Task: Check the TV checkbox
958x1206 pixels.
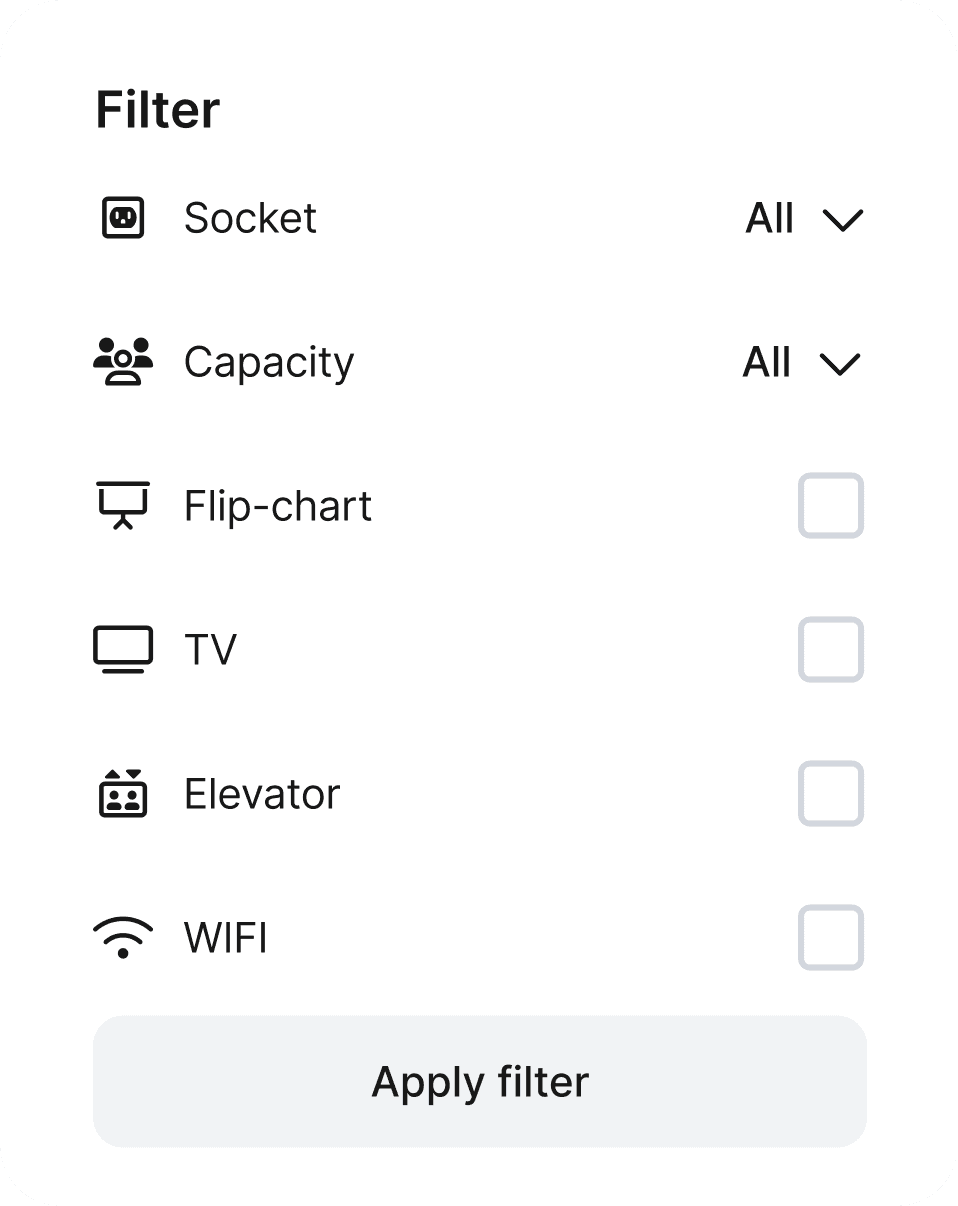Action: [x=831, y=649]
